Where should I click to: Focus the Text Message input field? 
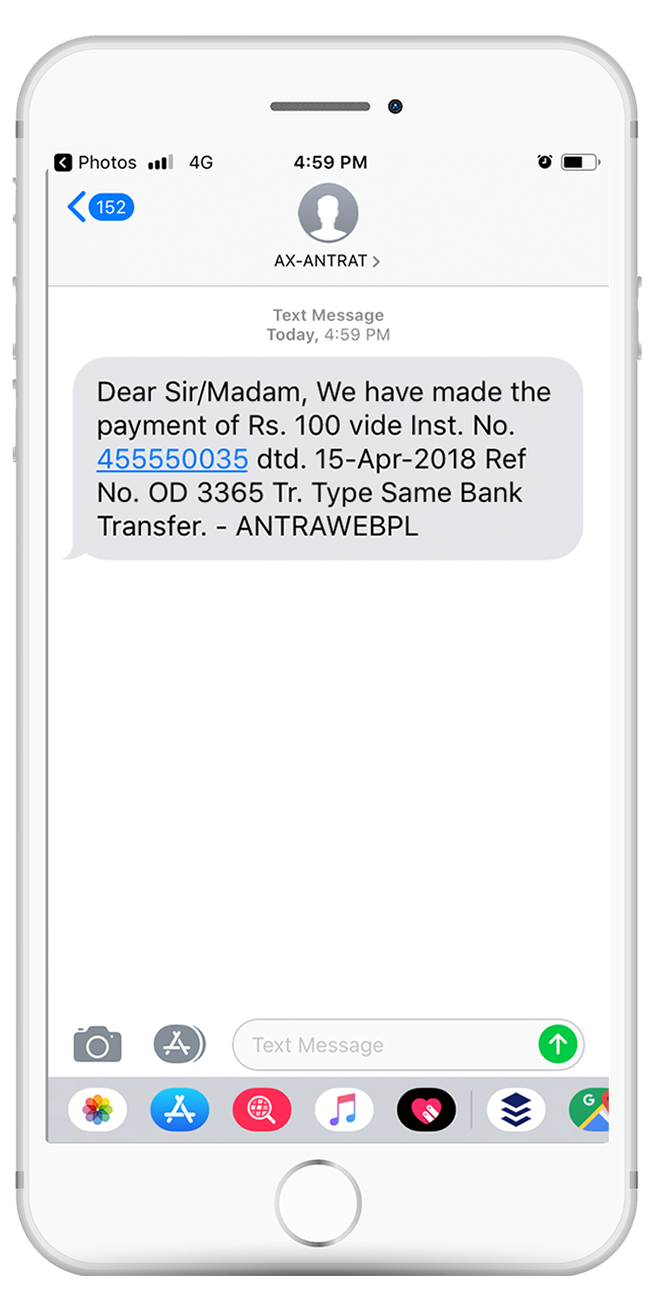(385, 1045)
